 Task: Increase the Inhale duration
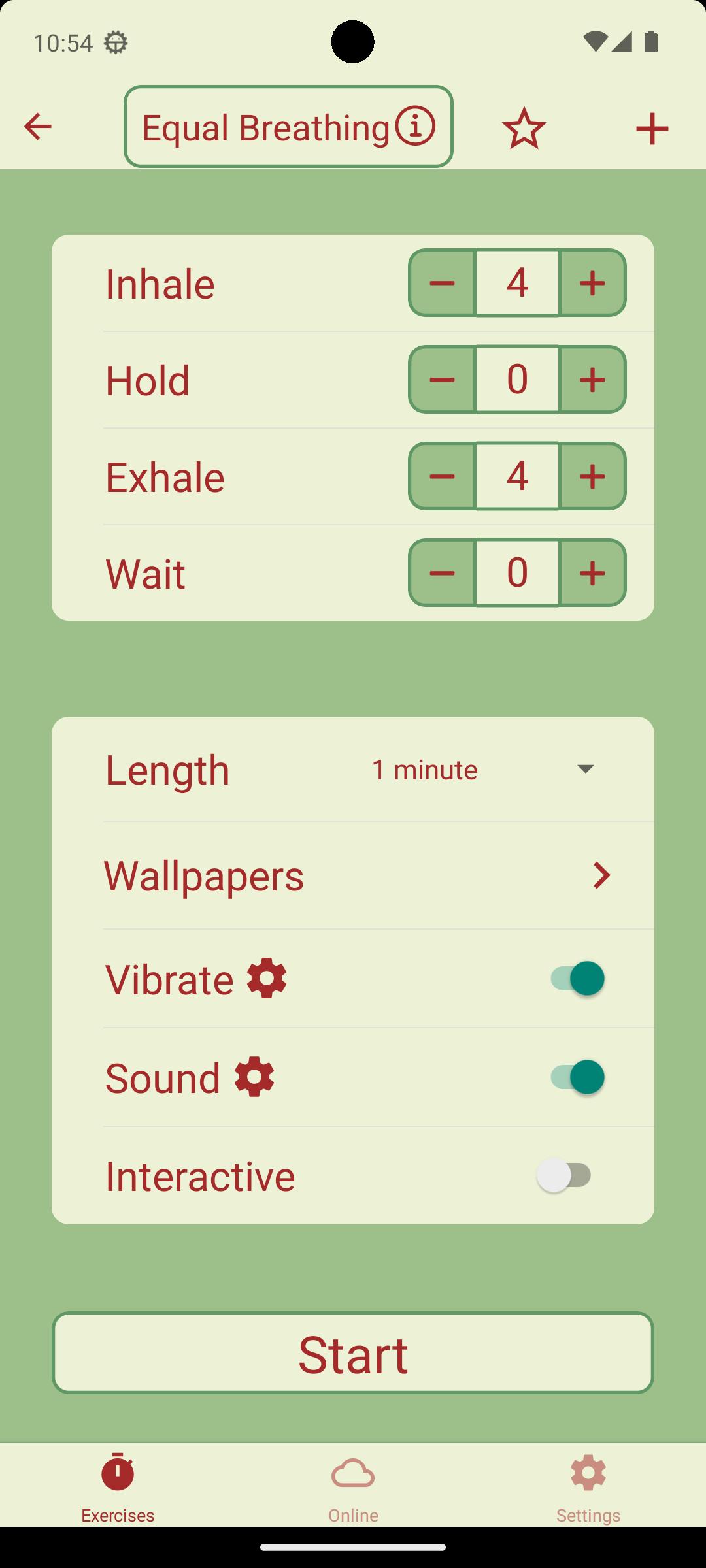click(593, 283)
